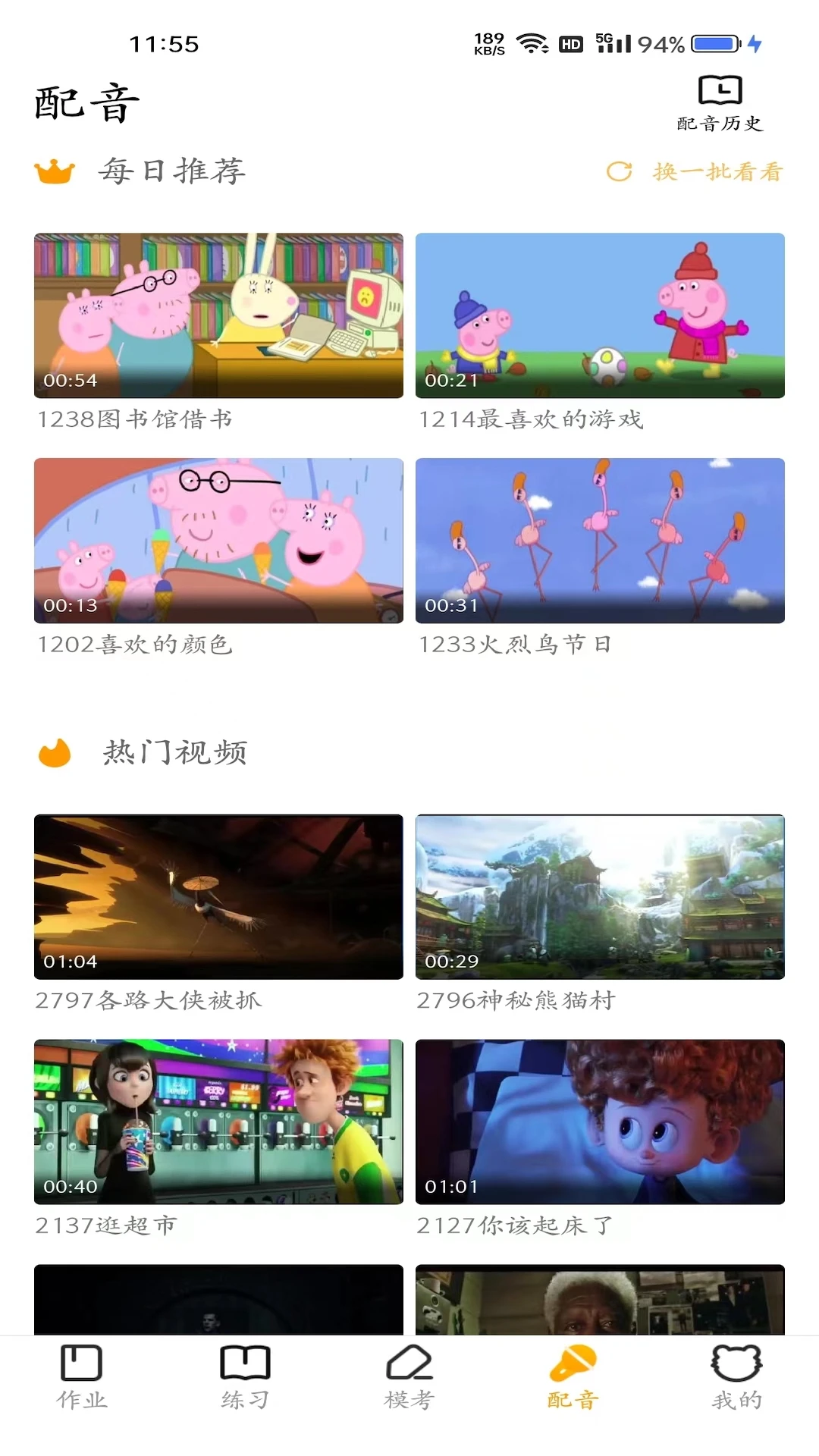Open video 1238图书馆借书
The width and height of the screenshot is (819, 1456).
point(218,315)
